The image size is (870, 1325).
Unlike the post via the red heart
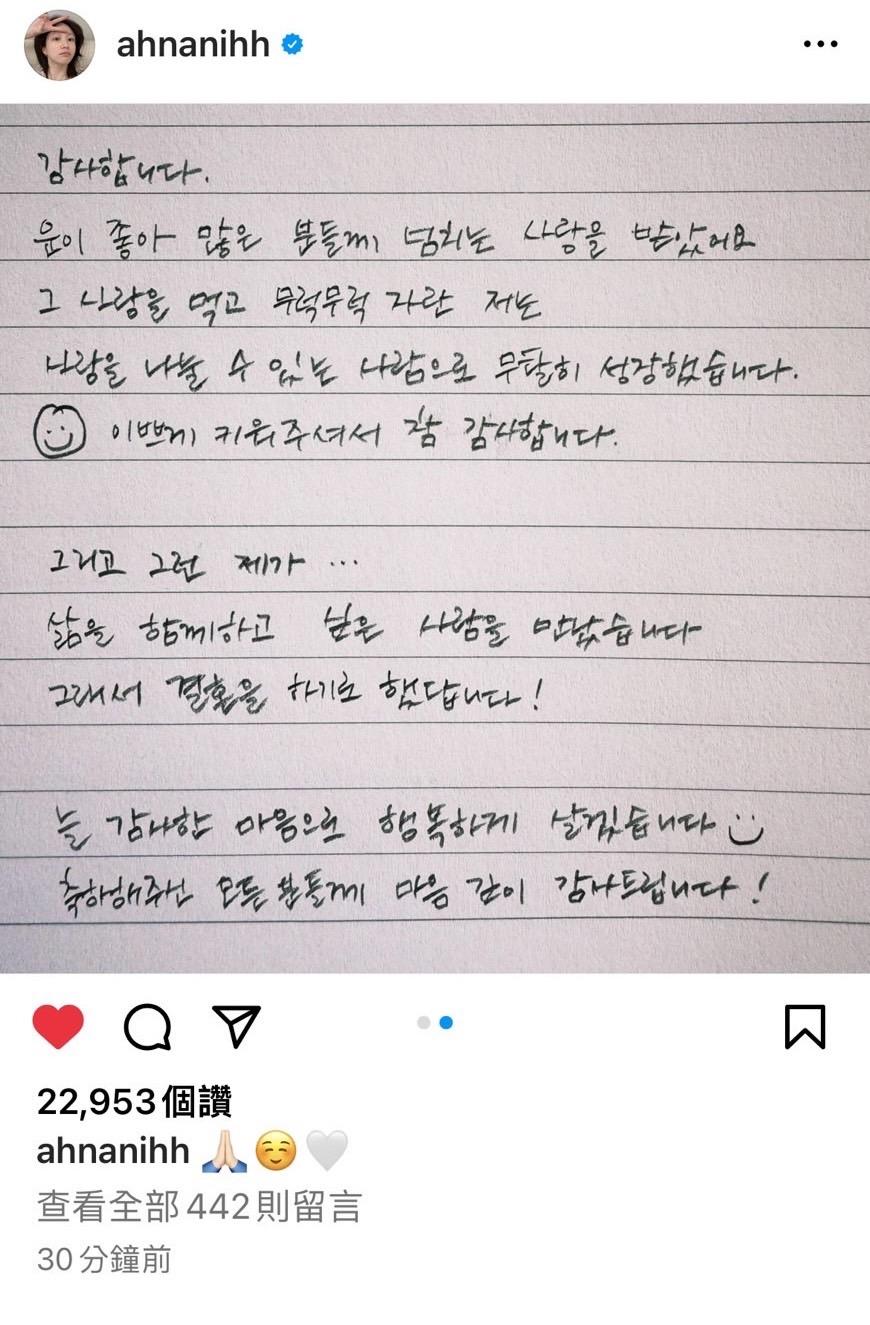point(58,1026)
